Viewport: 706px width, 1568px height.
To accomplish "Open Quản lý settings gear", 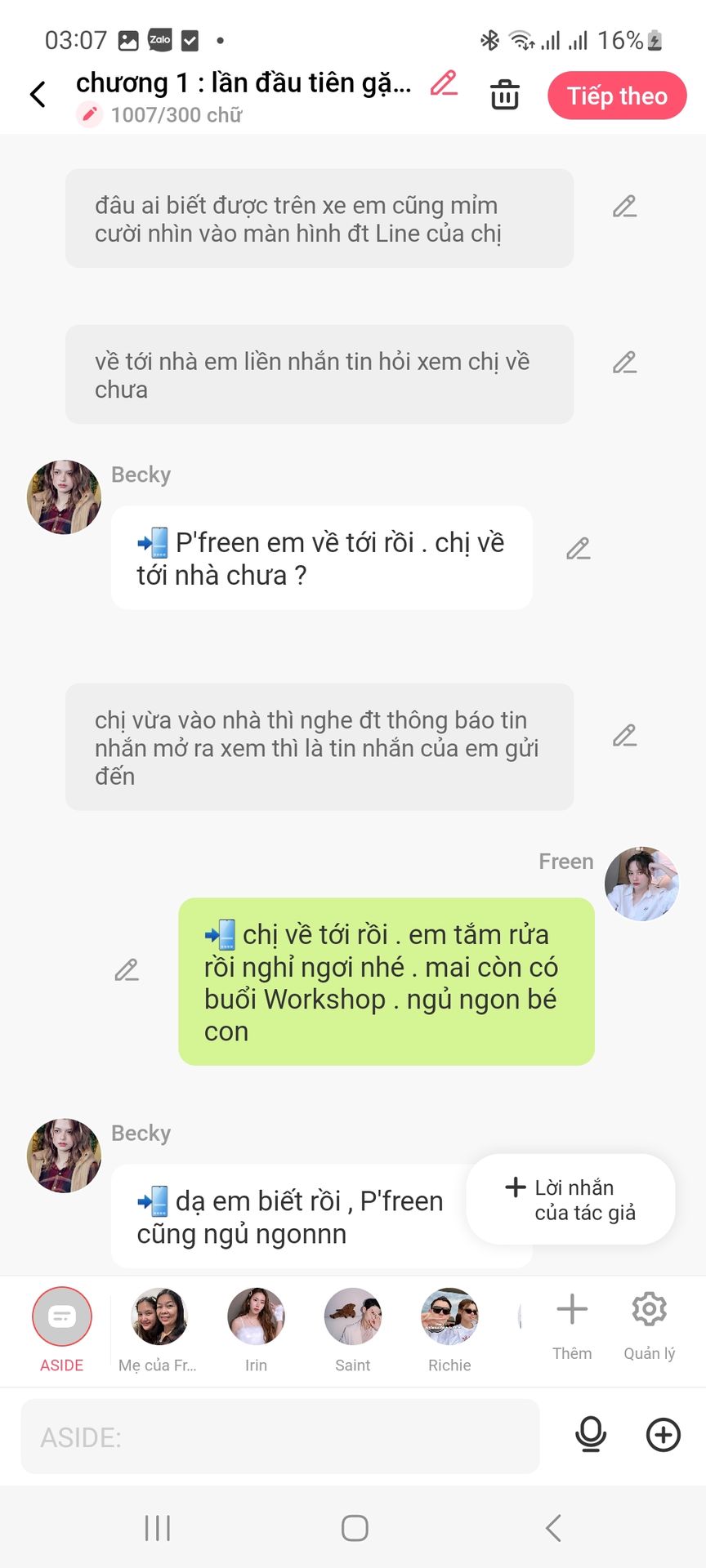I will coord(650,1325).
